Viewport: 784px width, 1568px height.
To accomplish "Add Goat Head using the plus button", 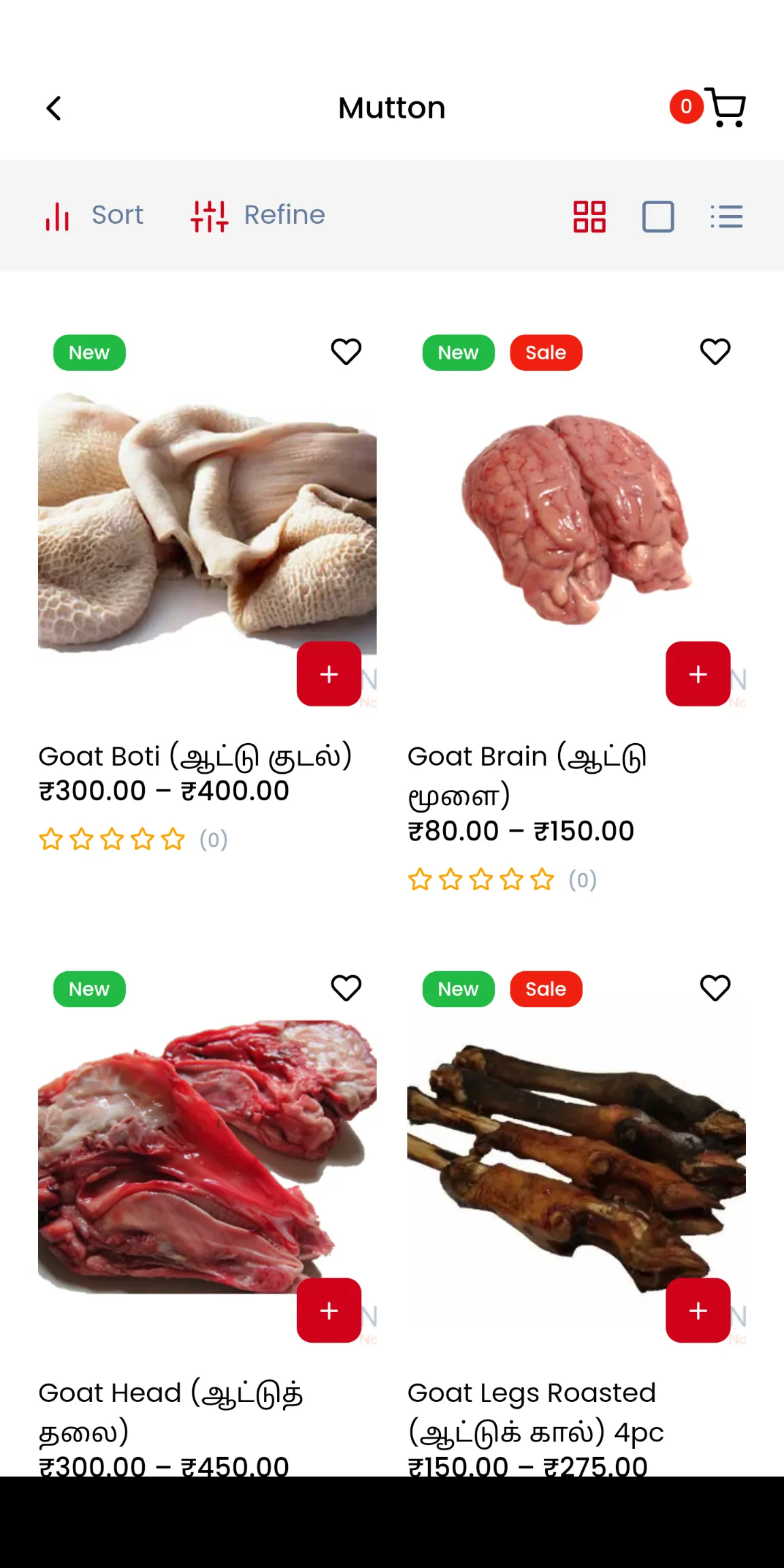I will click(x=329, y=1310).
